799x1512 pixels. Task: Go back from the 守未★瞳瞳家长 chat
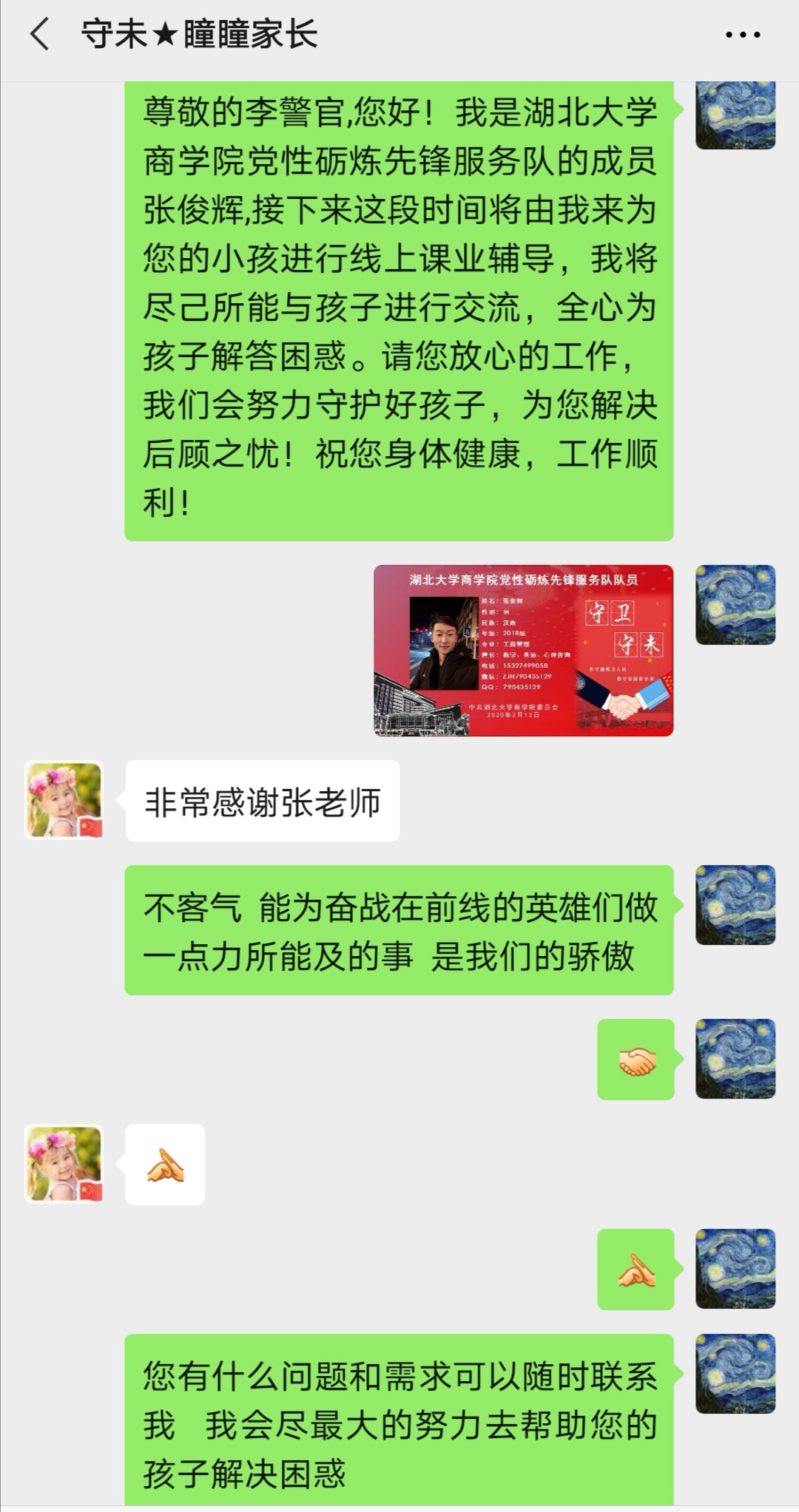tap(40, 35)
